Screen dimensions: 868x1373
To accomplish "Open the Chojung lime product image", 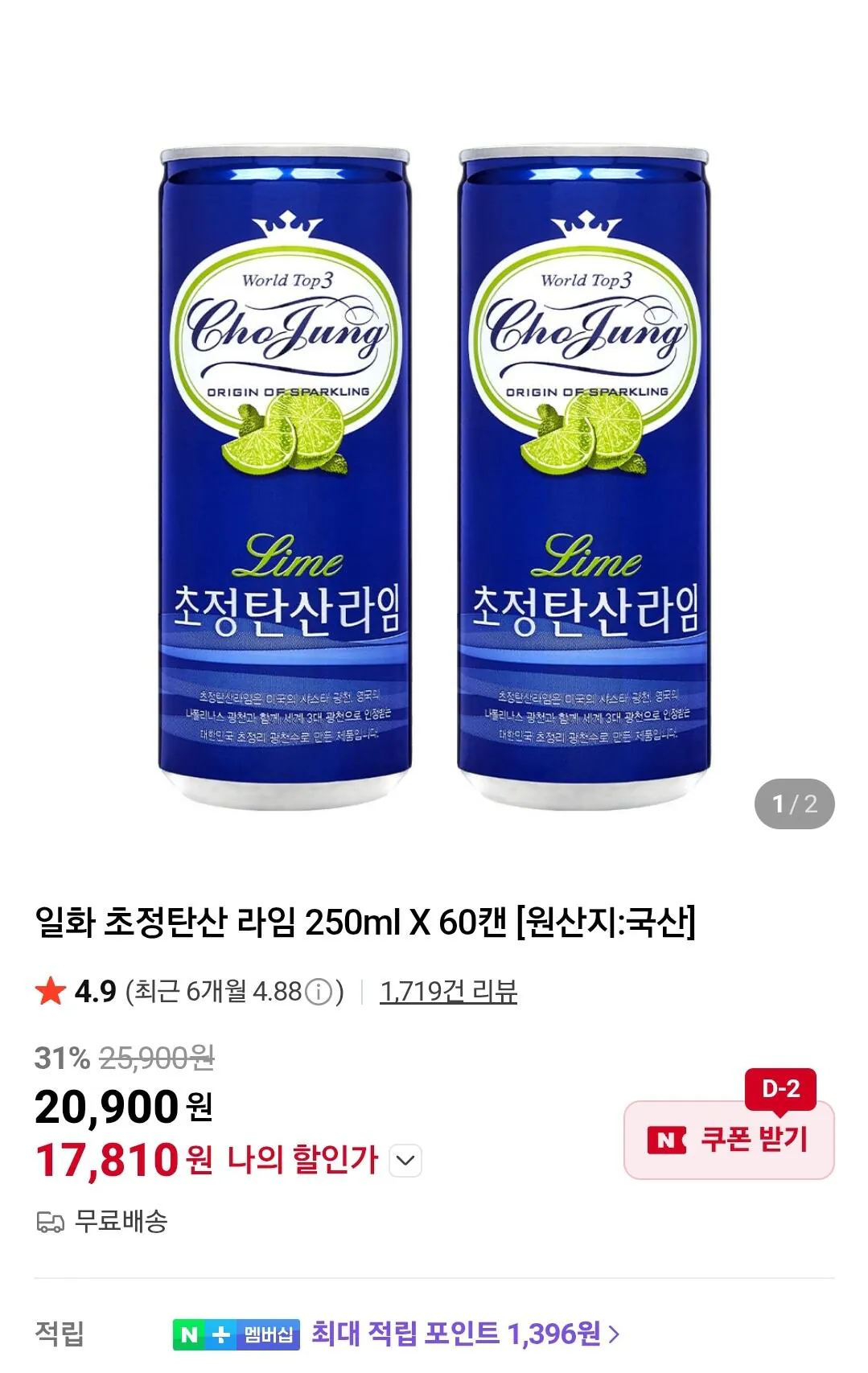I will (434, 479).
